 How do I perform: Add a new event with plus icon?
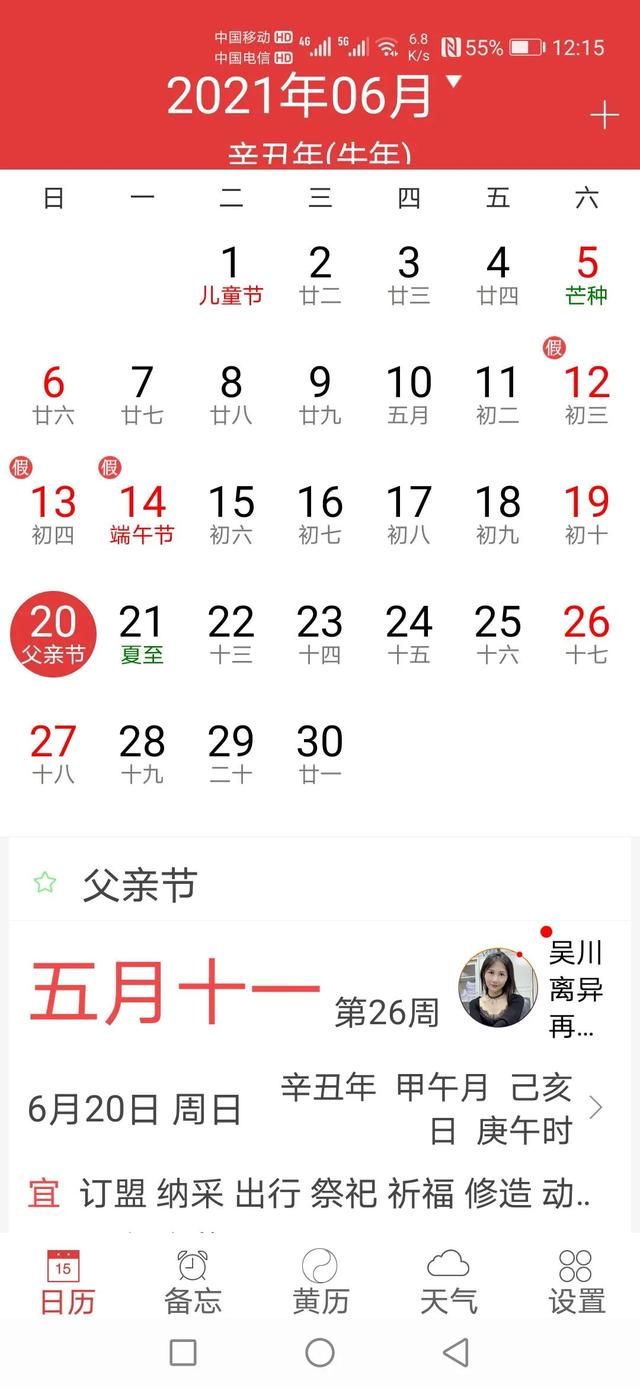click(604, 116)
